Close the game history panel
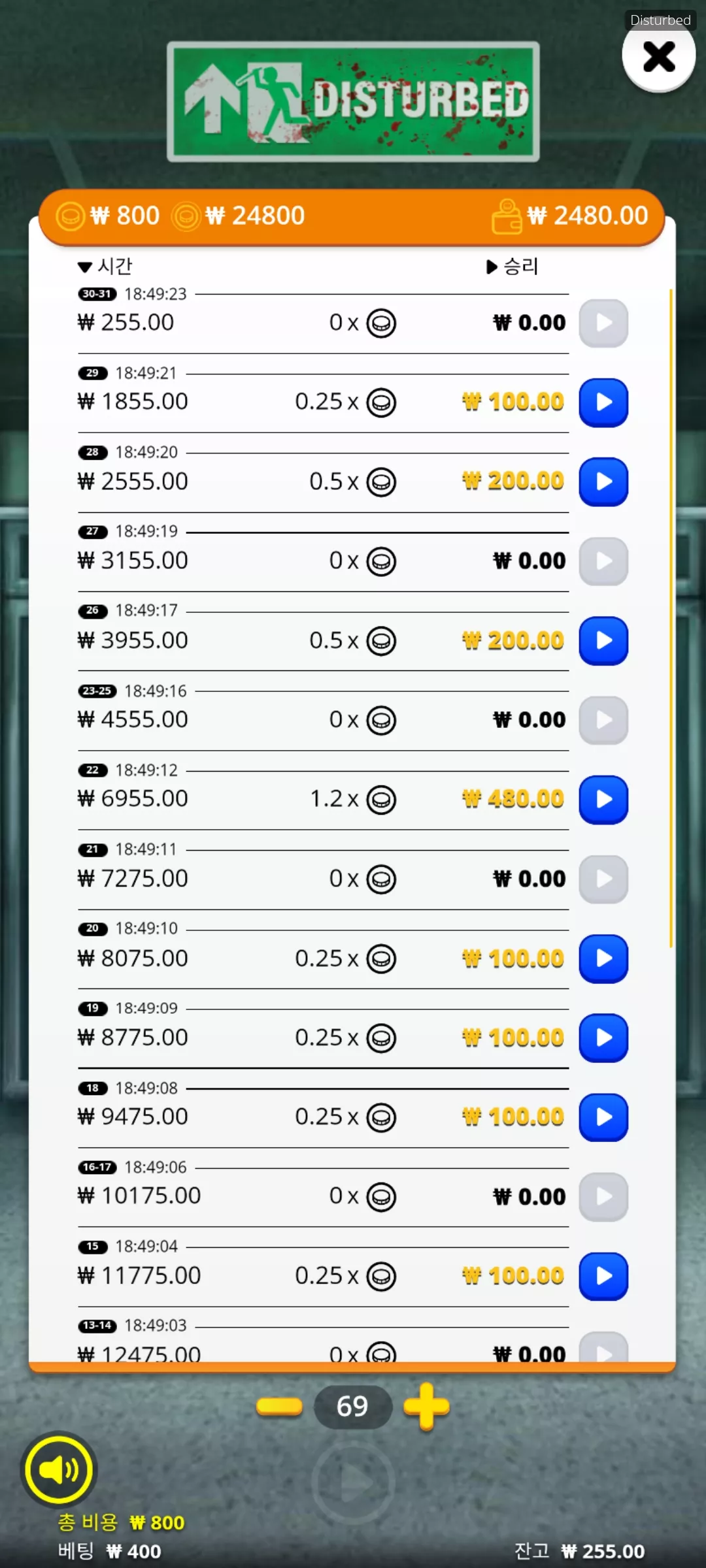The width and height of the screenshot is (706, 1568). click(x=658, y=57)
